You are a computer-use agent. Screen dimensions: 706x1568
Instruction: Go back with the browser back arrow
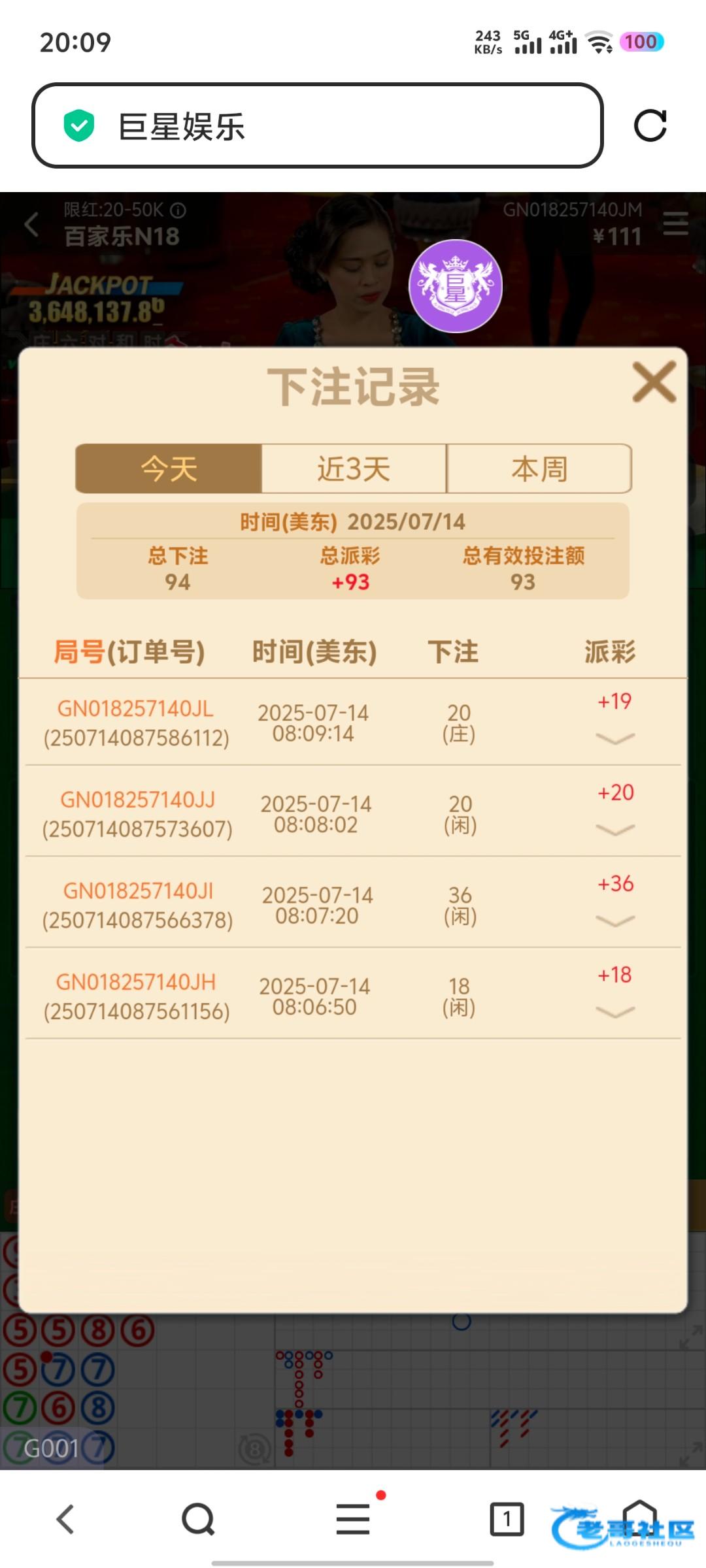(x=65, y=1519)
